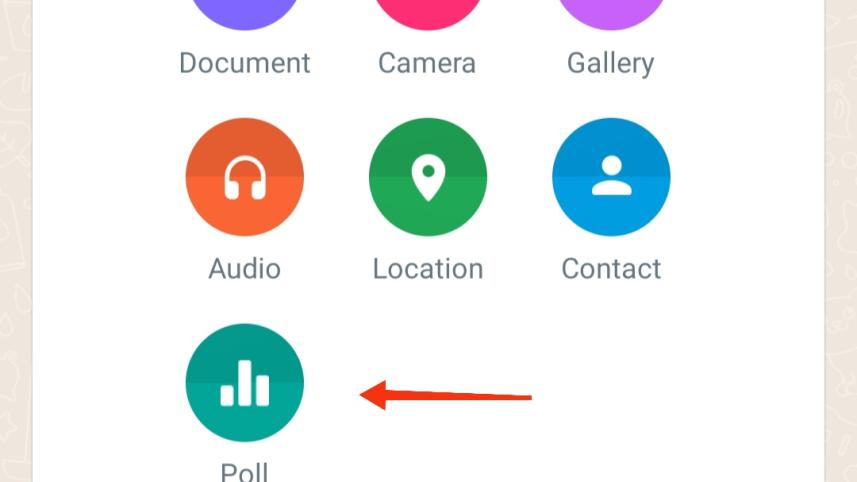Choose the Document attachment option
857x482 pixels.
pyautogui.click(x=245, y=10)
